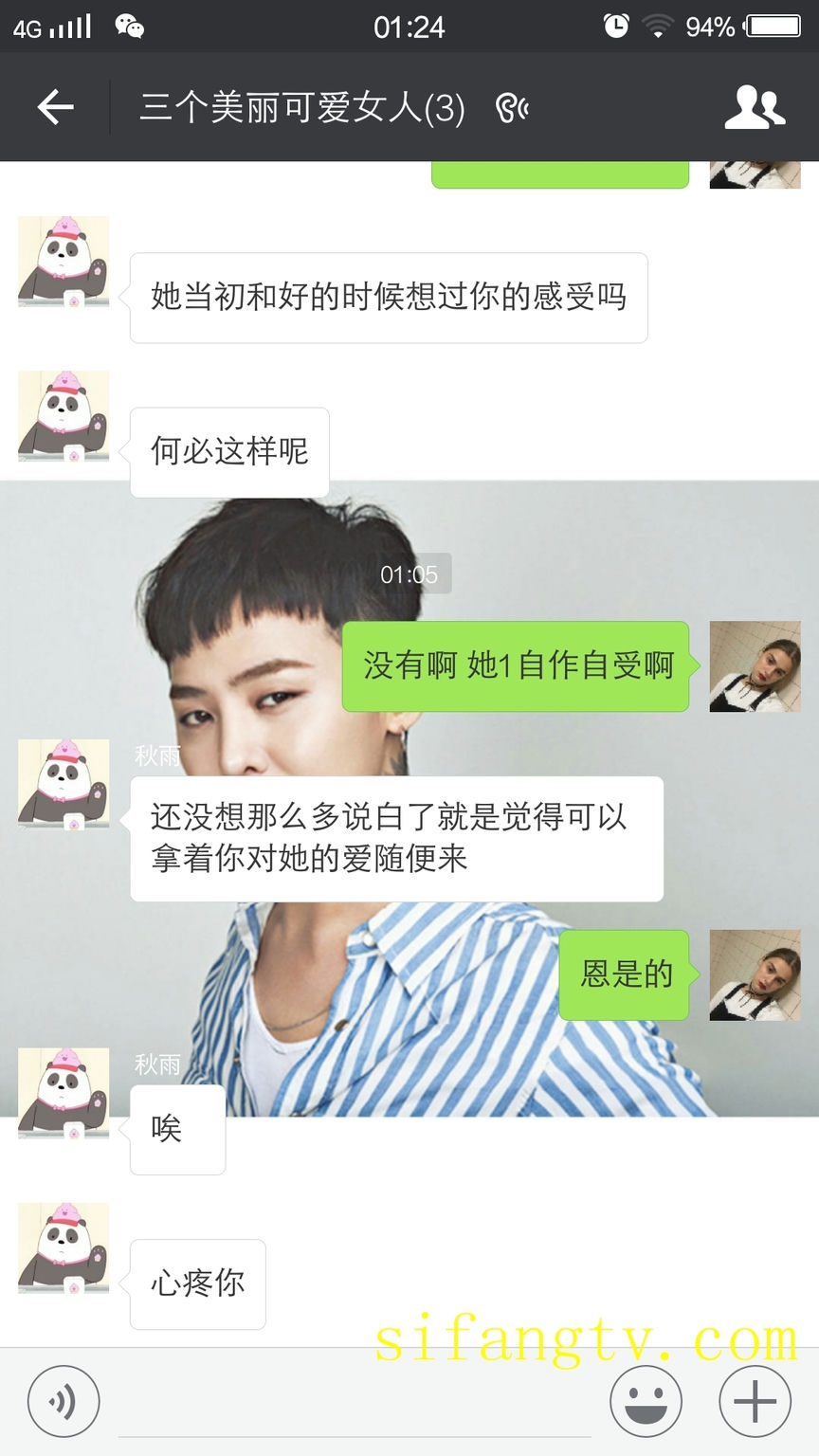The width and height of the screenshot is (819, 1456).
Task: Open the plus attachments menu
Action: pyautogui.click(x=755, y=1402)
